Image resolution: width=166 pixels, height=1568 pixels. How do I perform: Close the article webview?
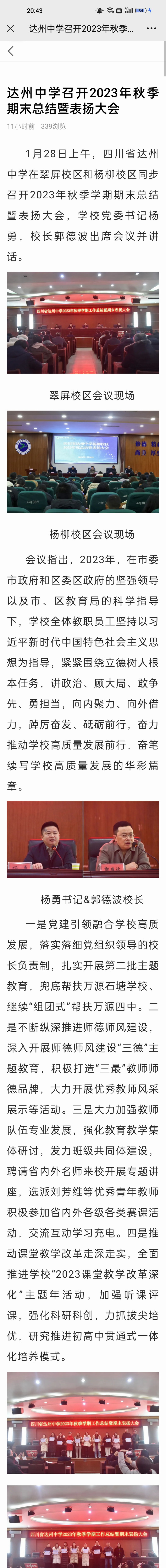[x=10, y=29]
